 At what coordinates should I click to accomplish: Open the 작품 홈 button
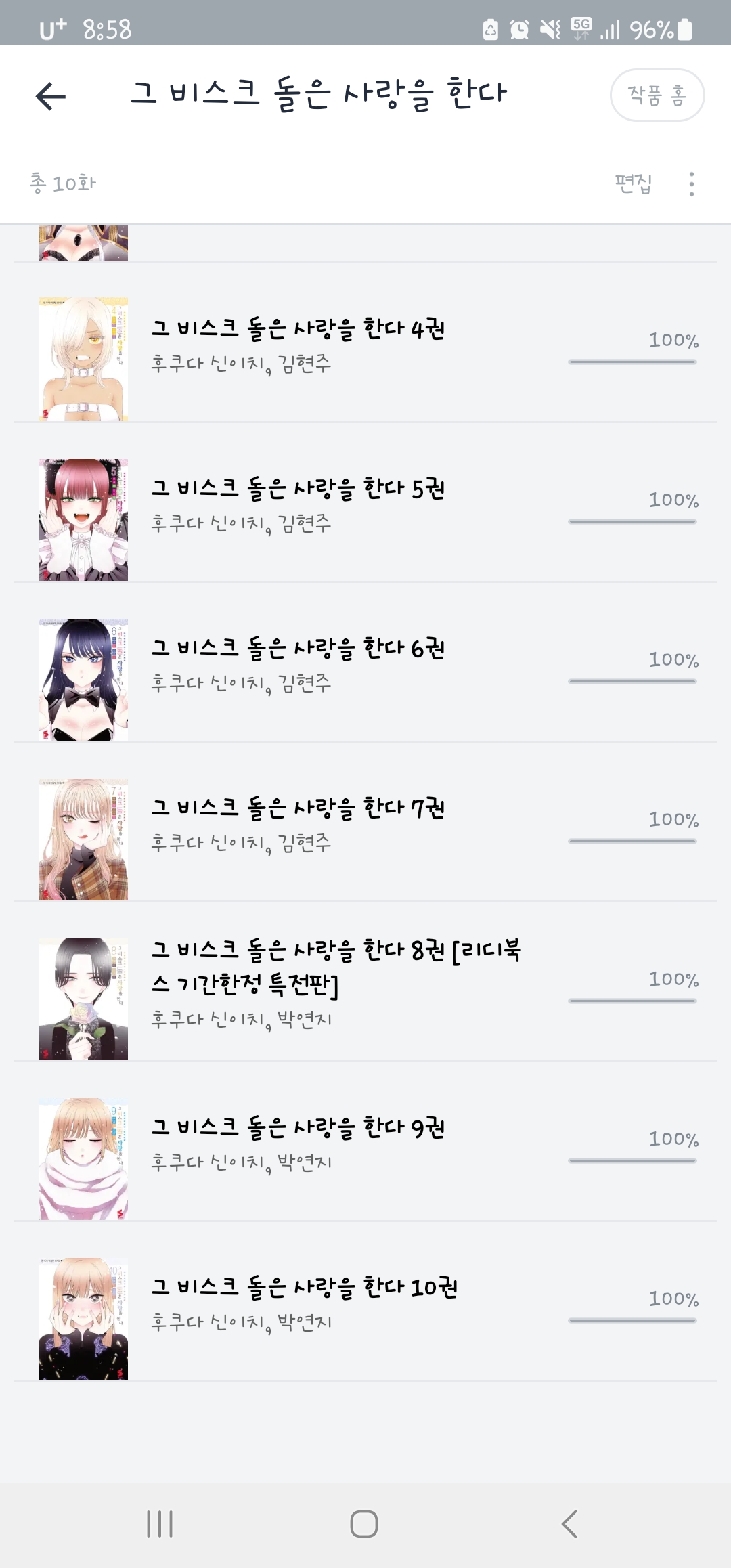point(657,95)
